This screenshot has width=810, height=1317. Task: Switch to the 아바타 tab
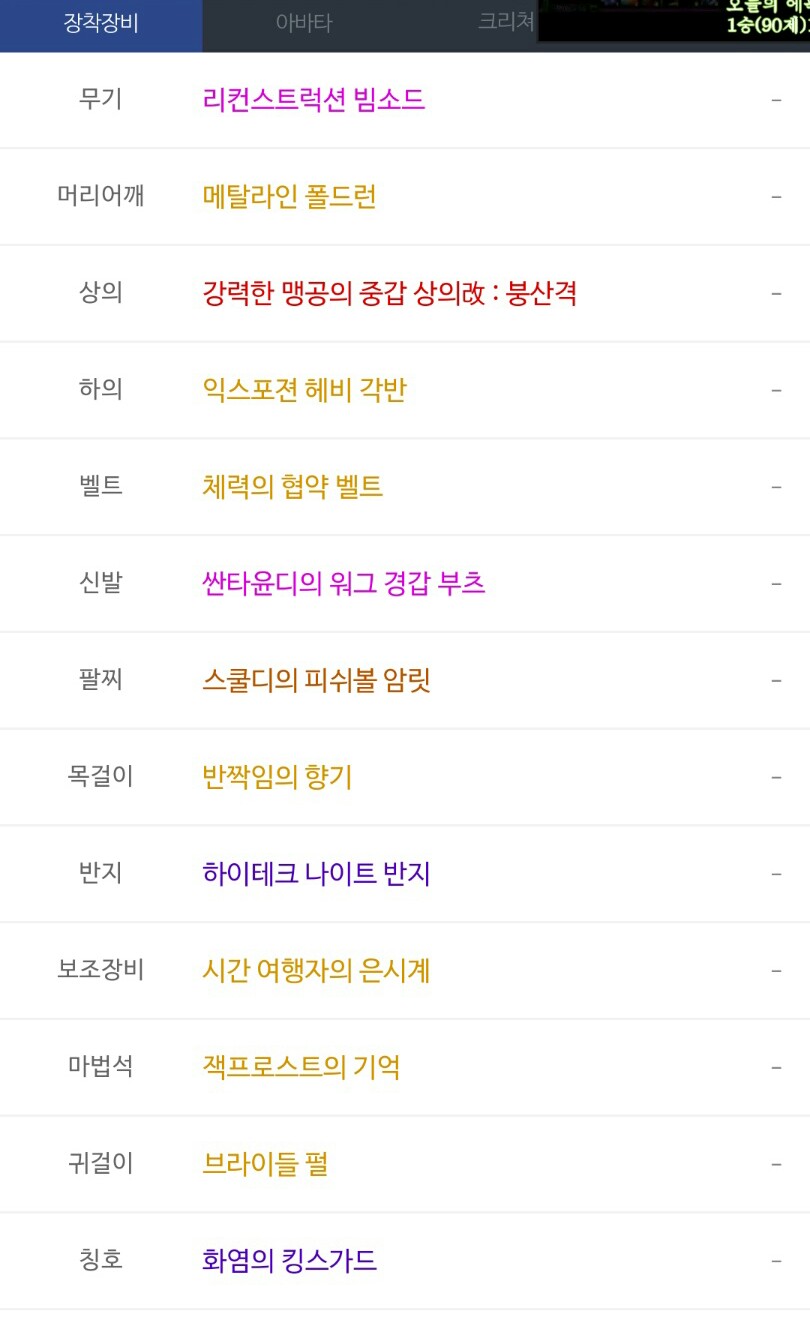[x=304, y=23]
